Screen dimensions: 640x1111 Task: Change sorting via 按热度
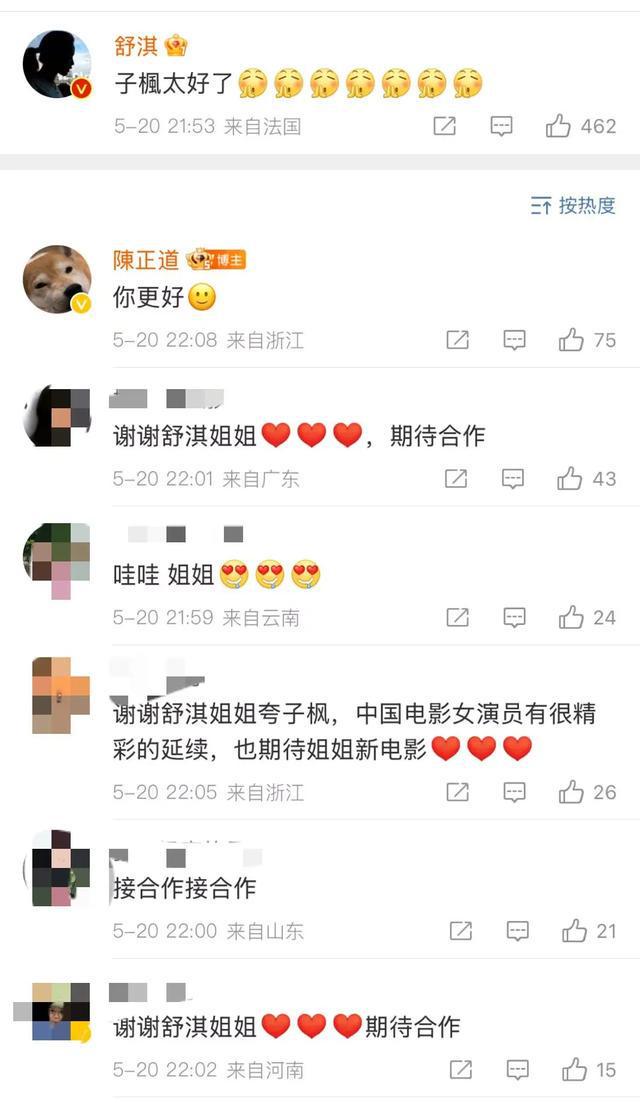tap(573, 205)
